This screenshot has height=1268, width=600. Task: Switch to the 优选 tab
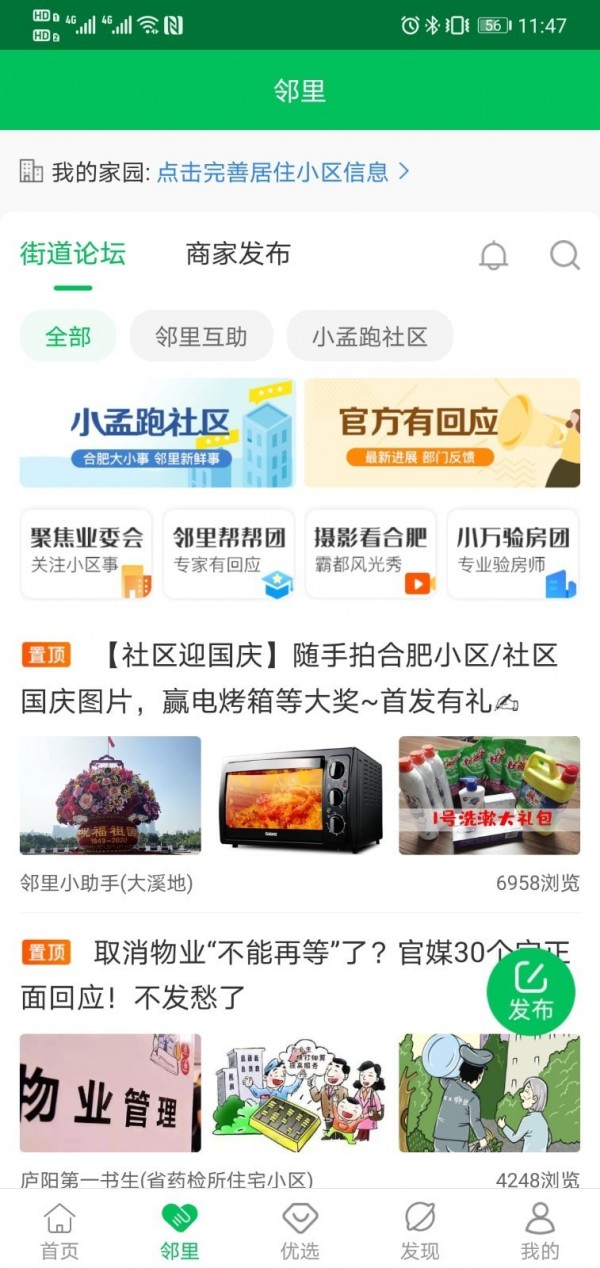coord(300,1230)
